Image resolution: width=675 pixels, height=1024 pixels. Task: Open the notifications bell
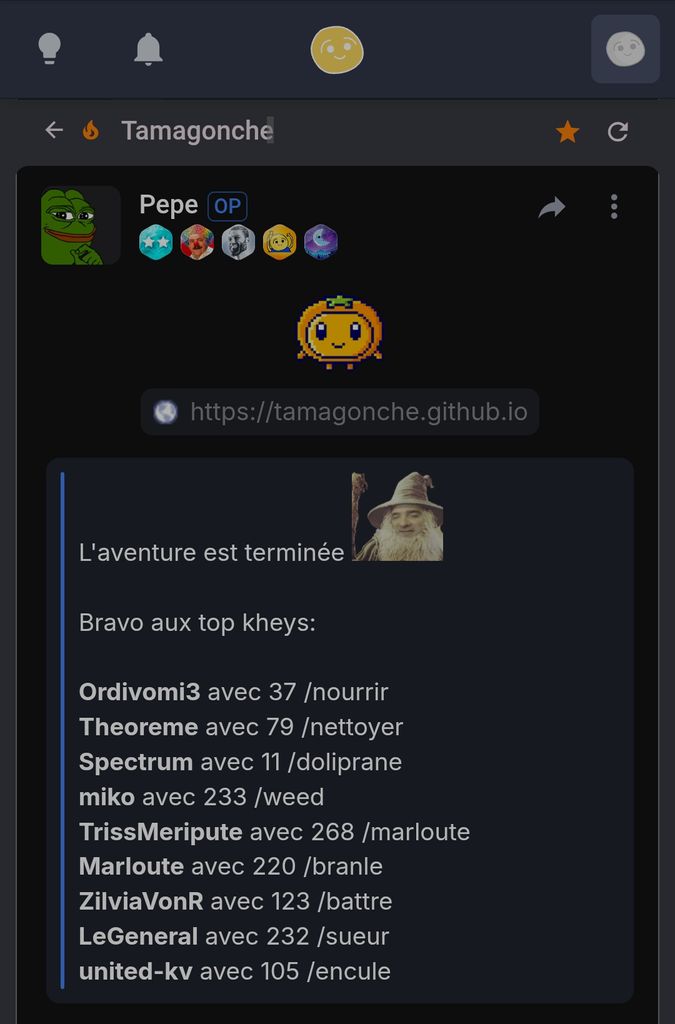point(148,49)
